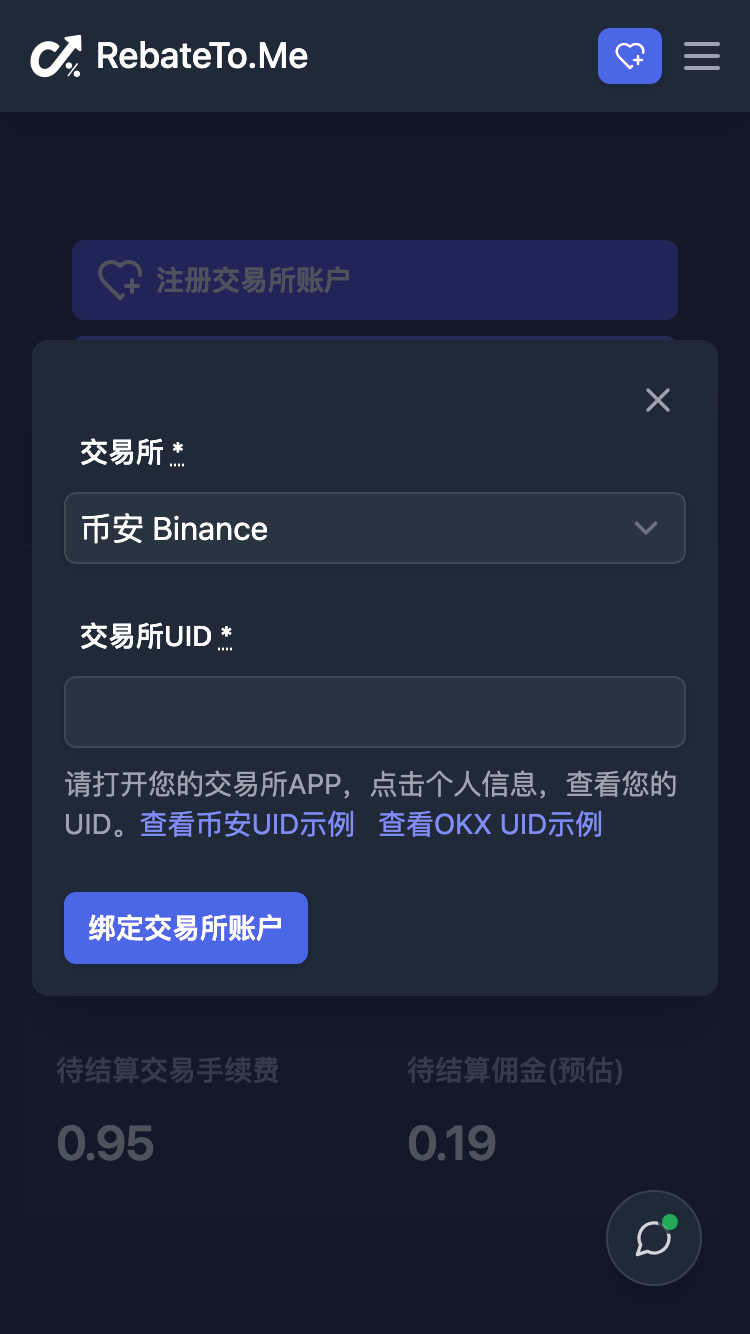750x1334 pixels.
Task: Click the 注册交易所账户 button
Action: (375, 280)
